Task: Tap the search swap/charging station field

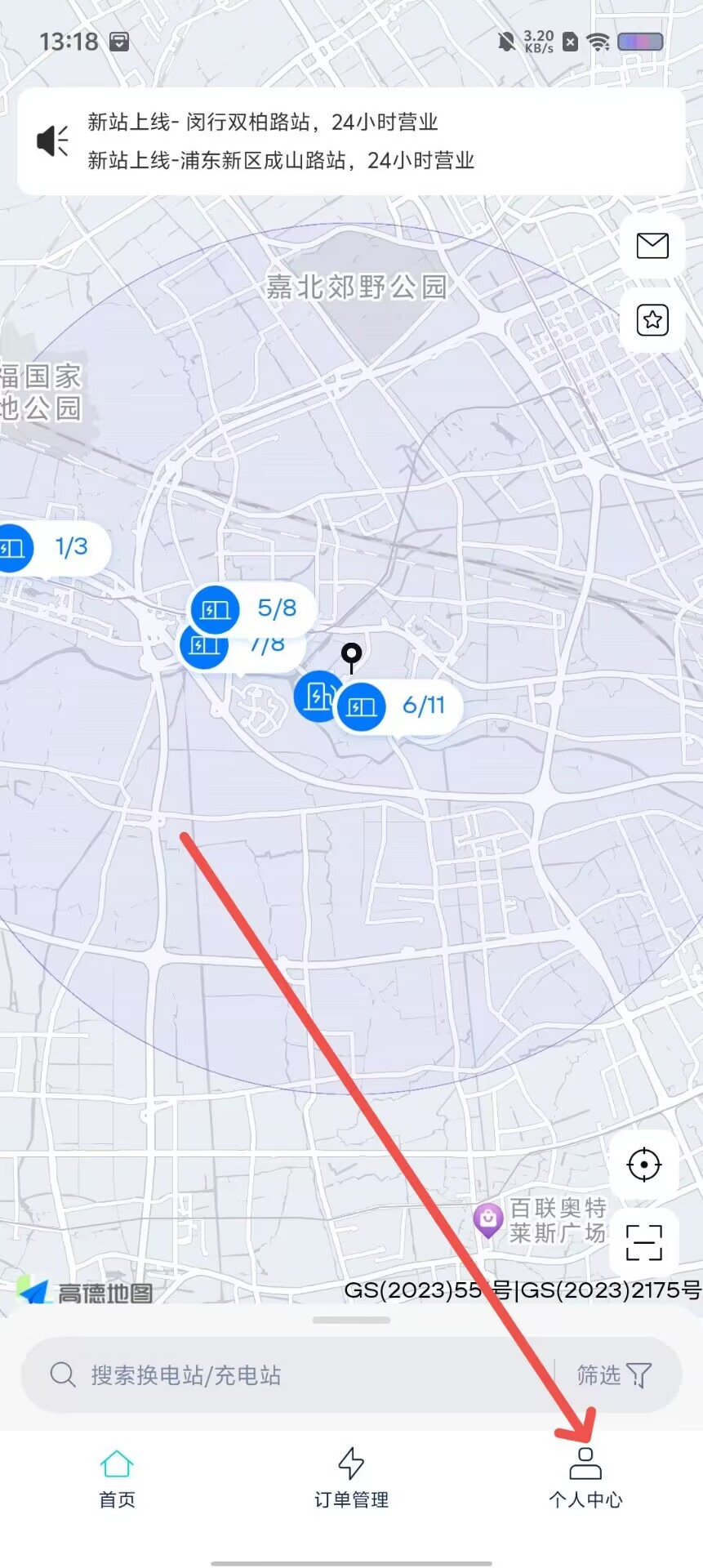Action: (x=286, y=1375)
